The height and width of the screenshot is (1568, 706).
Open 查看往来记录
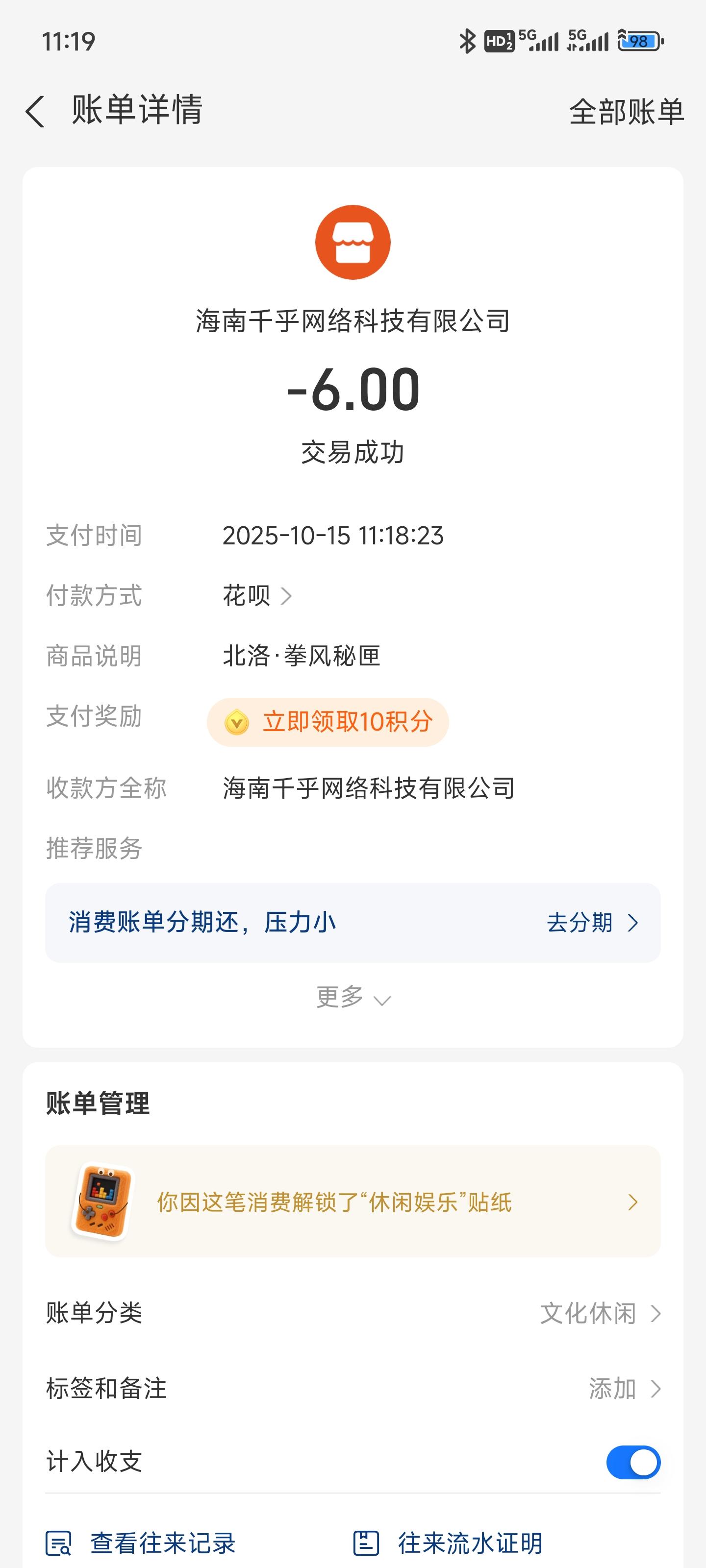pos(141,1543)
